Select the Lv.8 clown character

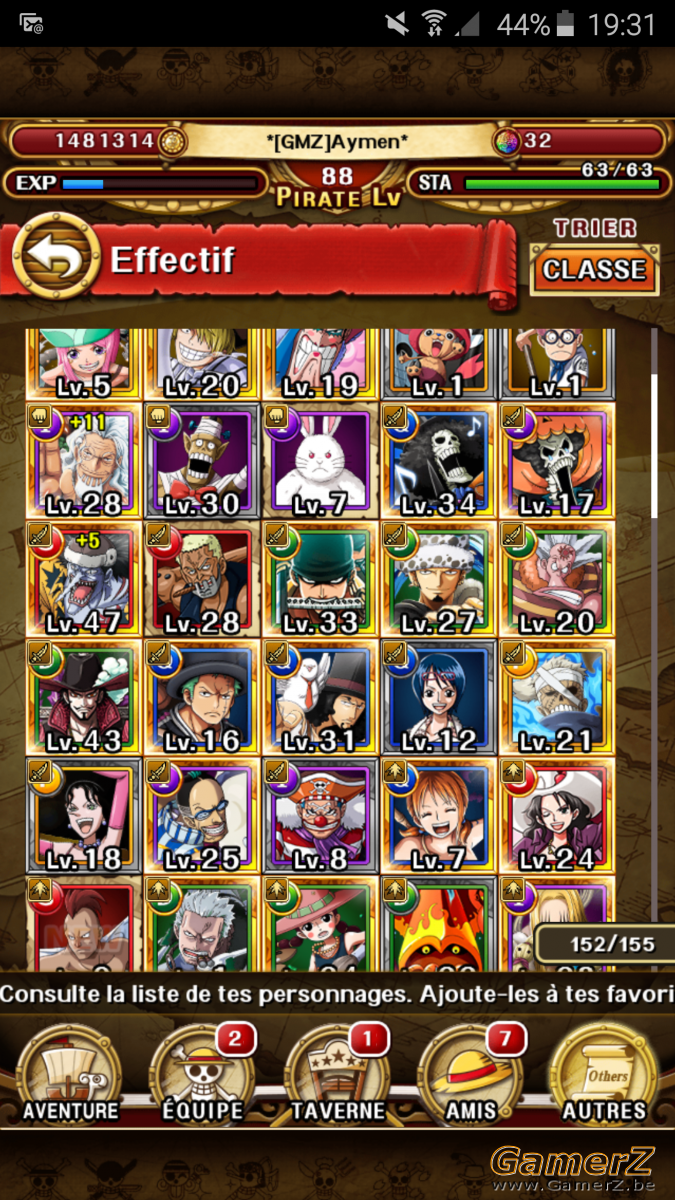click(x=320, y=815)
